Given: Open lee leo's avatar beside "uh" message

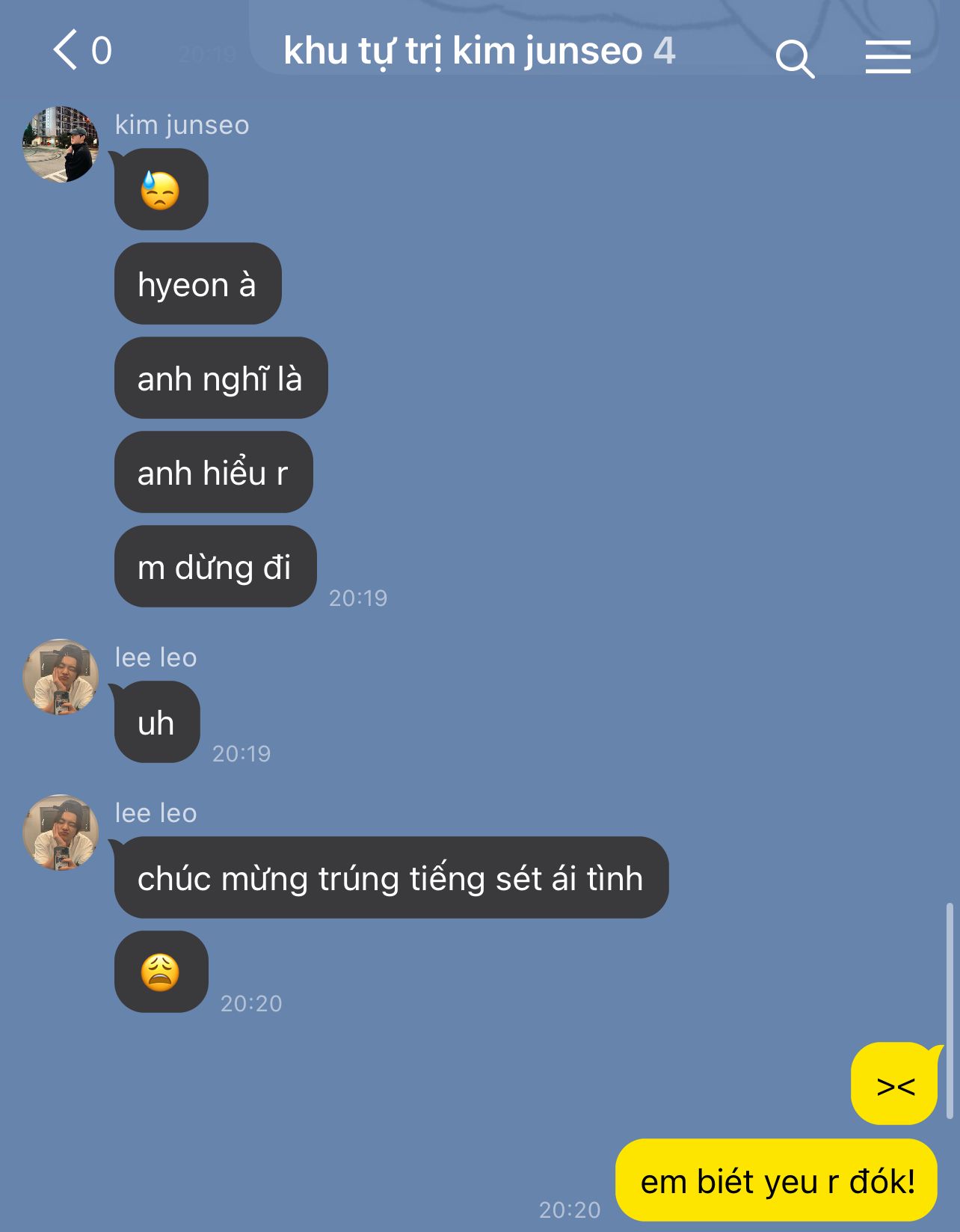Looking at the screenshot, I should click(x=61, y=677).
